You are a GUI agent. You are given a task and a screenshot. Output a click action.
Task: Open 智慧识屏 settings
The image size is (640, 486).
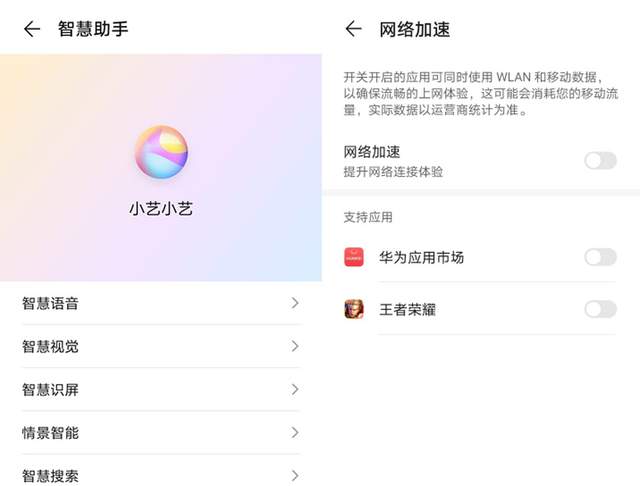point(160,389)
